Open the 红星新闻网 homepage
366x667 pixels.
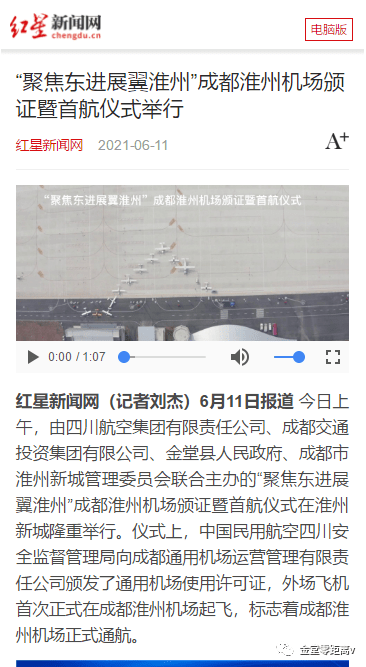(x=56, y=26)
